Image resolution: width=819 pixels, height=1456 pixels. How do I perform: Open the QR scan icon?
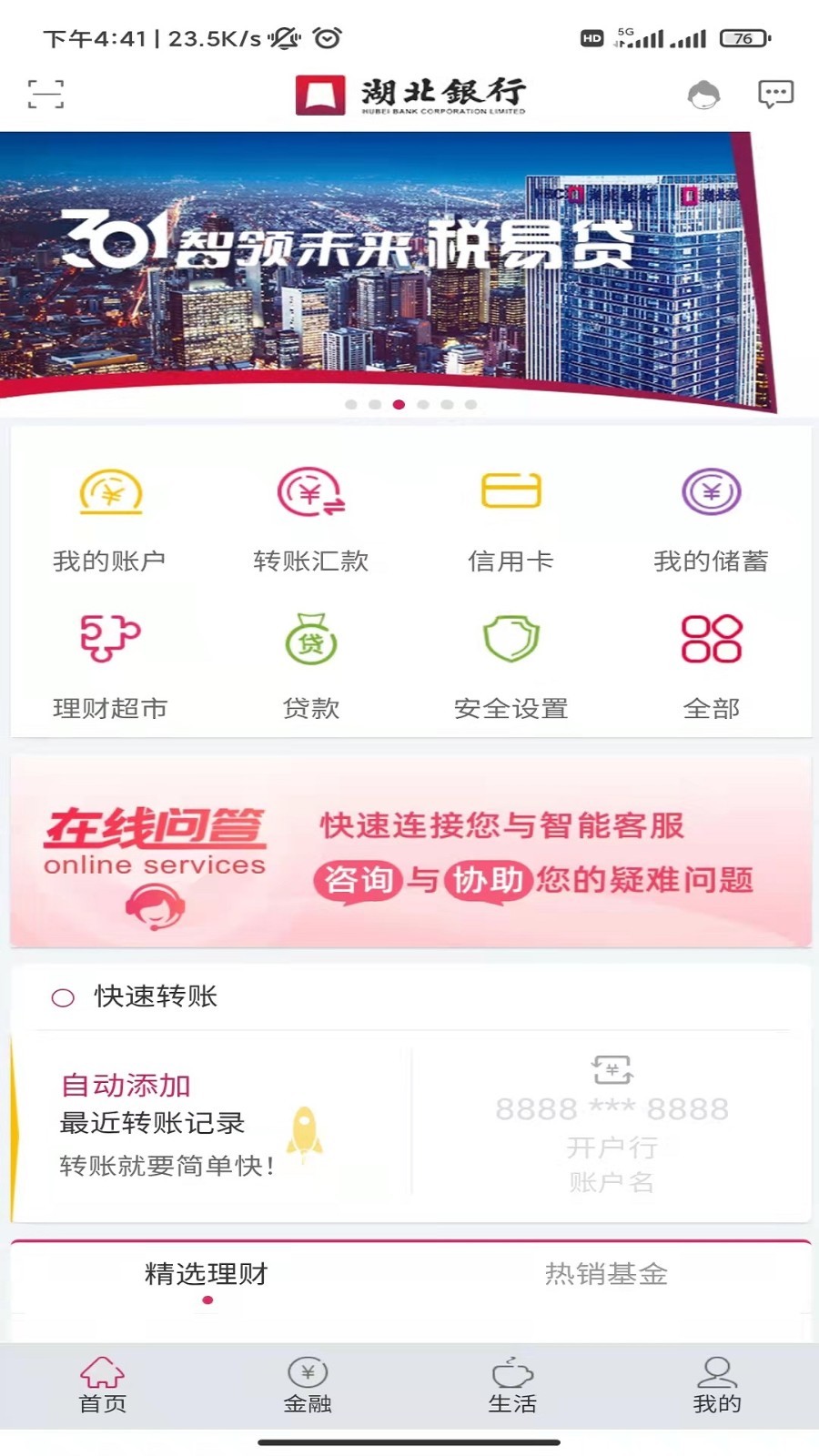click(45, 95)
